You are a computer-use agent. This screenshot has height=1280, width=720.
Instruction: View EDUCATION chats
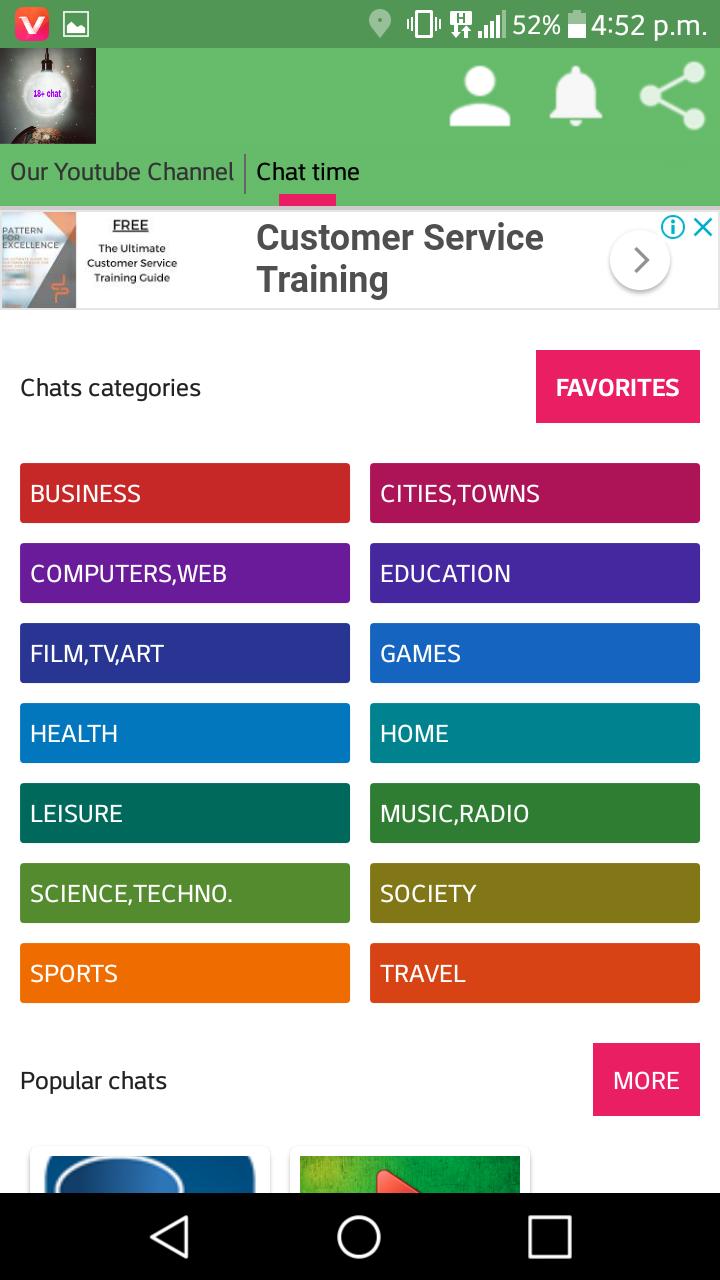click(535, 573)
